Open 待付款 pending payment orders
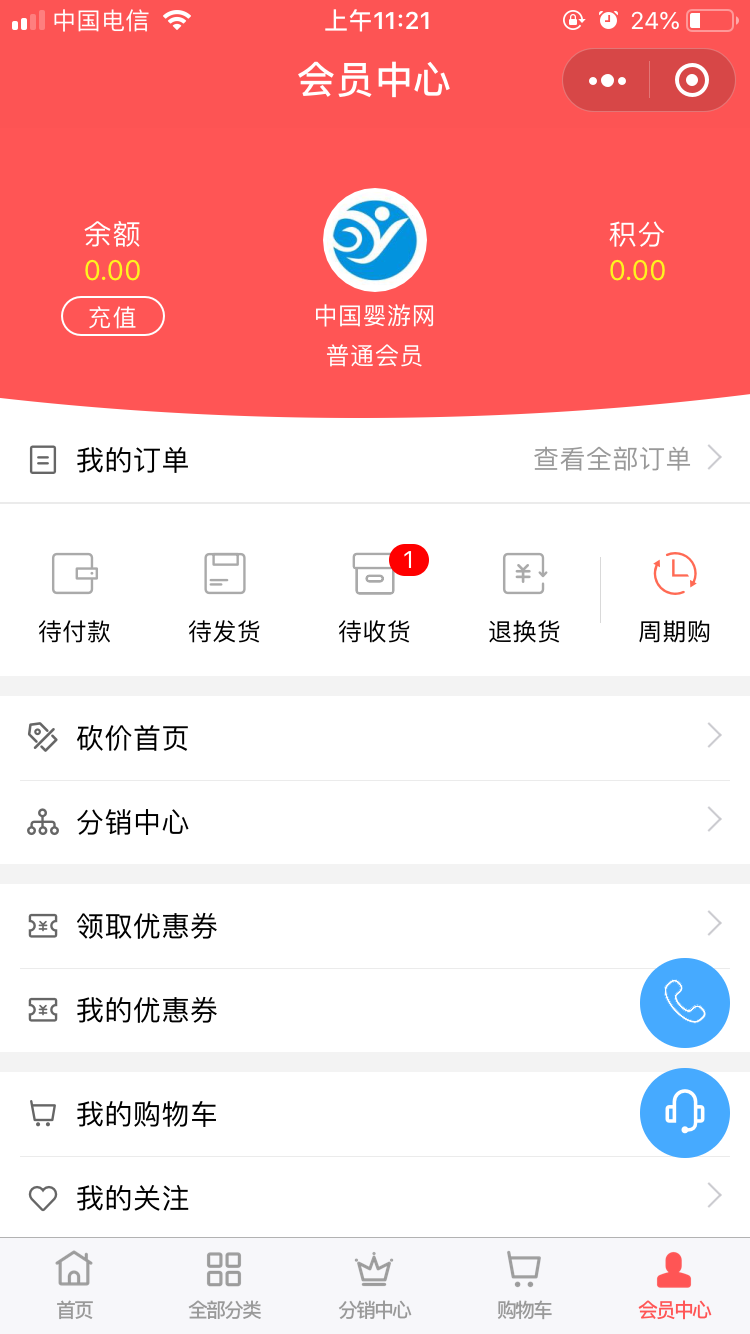Image resolution: width=750 pixels, height=1334 pixels. click(75, 597)
